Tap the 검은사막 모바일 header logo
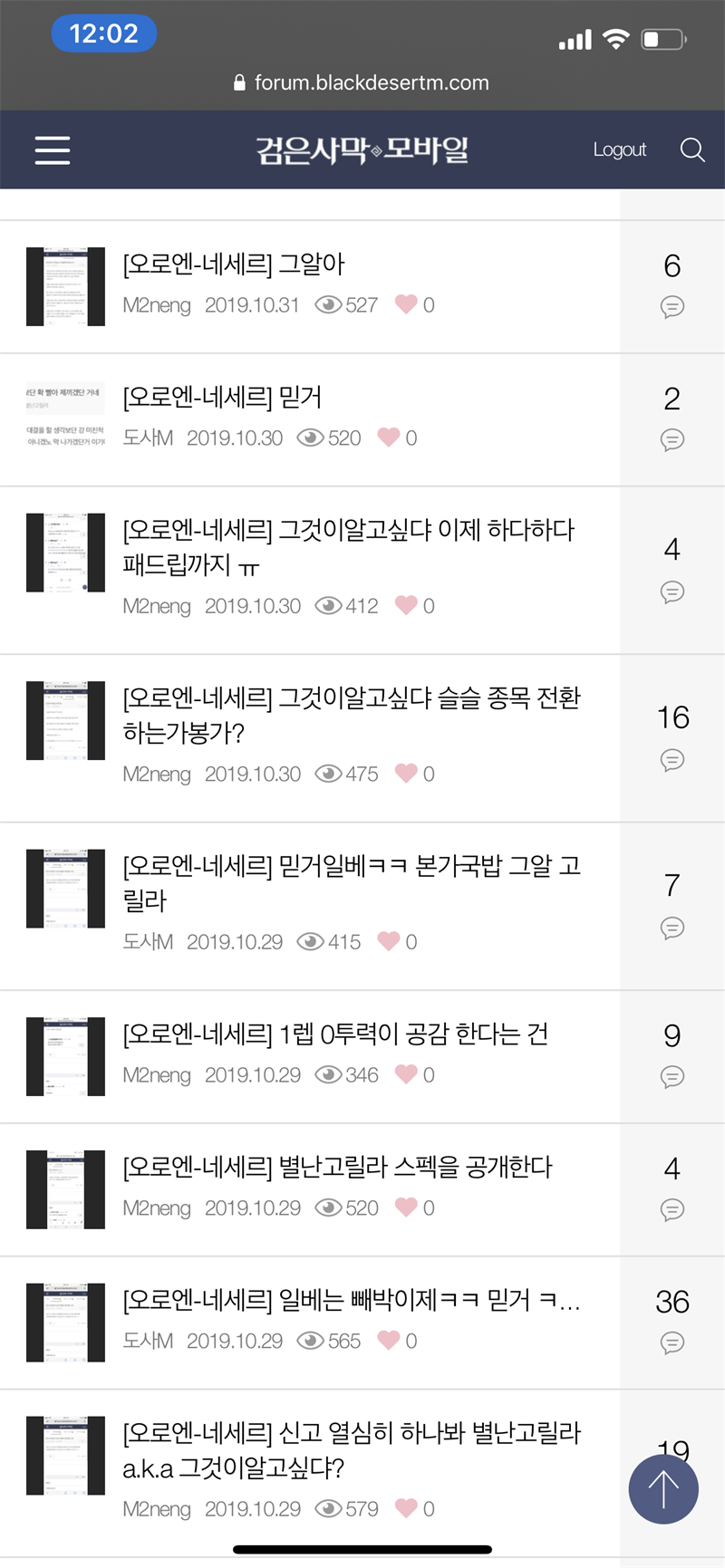The height and width of the screenshot is (1568, 725). pyautogui.click(x=362, y=149)
